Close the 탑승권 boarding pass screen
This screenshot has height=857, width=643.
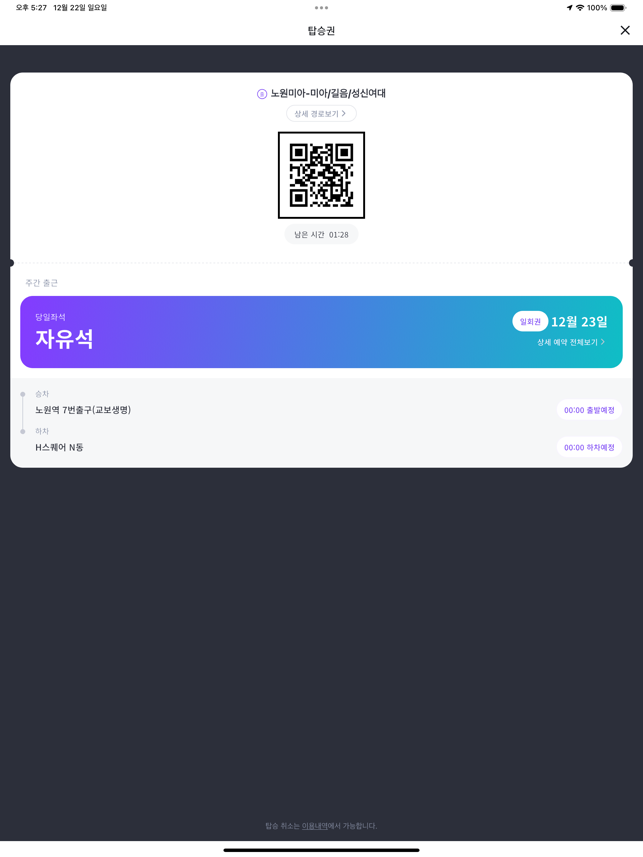[x=625, y=30]
